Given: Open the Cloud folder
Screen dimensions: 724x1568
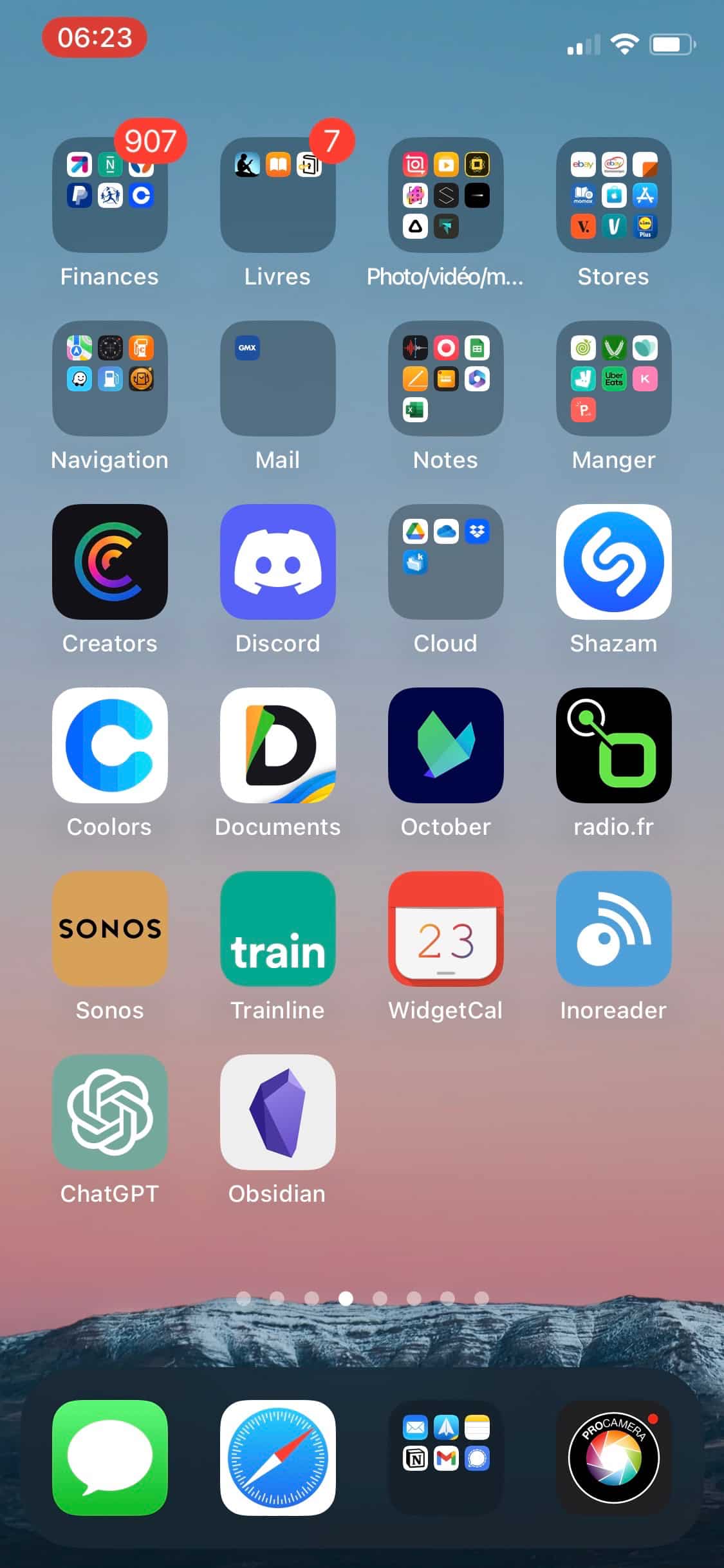Looking at the screenshot, I should [445, 562].
